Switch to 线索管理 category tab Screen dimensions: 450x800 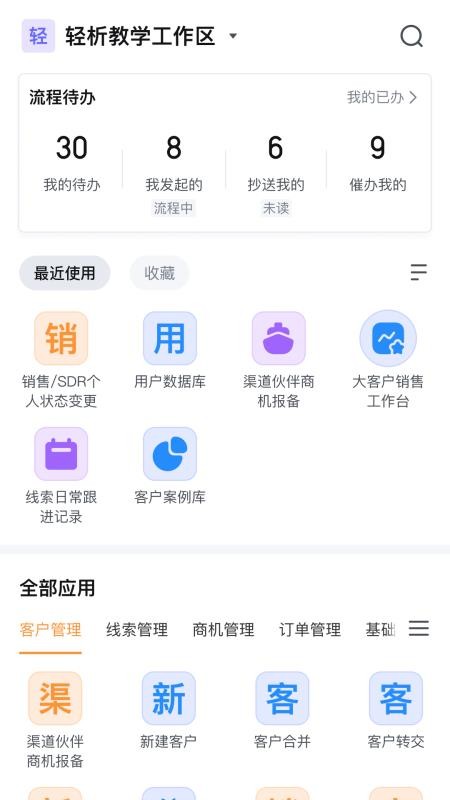tap(137, 630)
